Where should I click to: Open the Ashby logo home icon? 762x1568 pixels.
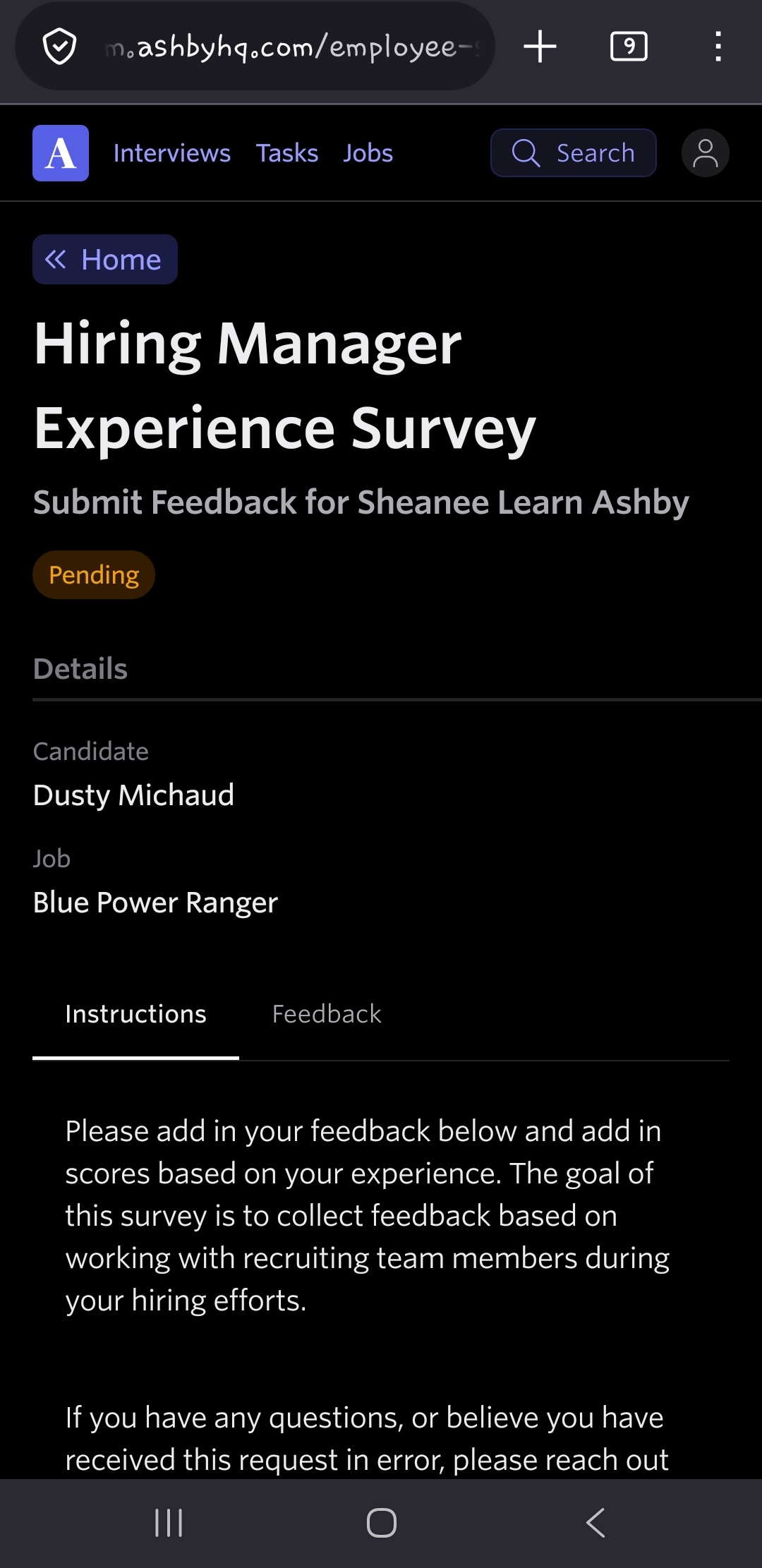[x=61, y=153]
